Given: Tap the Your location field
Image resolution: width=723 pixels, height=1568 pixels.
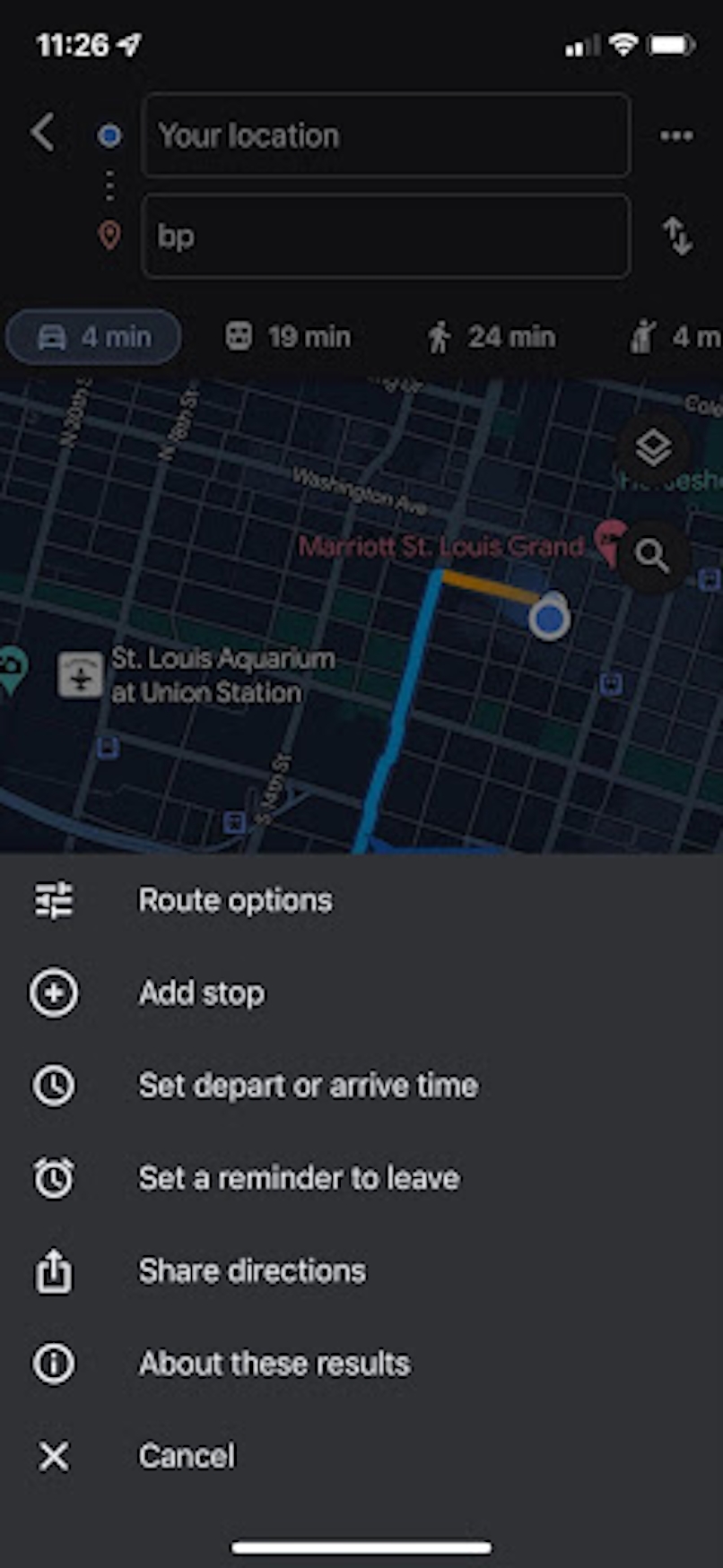Looking at the screenshot, I should coord(386,135).
